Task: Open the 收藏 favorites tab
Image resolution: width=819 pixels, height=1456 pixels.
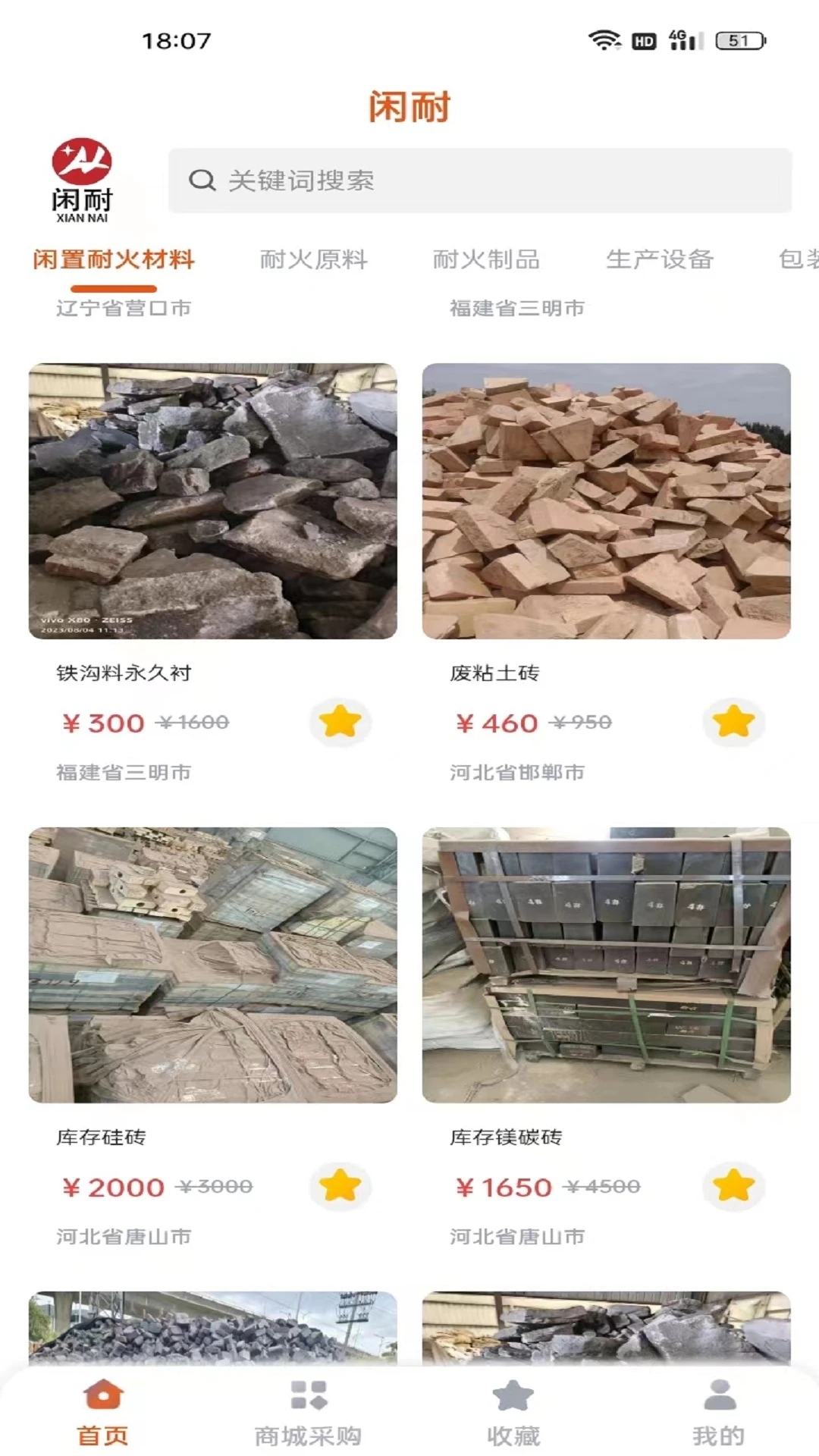Action: point(513,1411)
